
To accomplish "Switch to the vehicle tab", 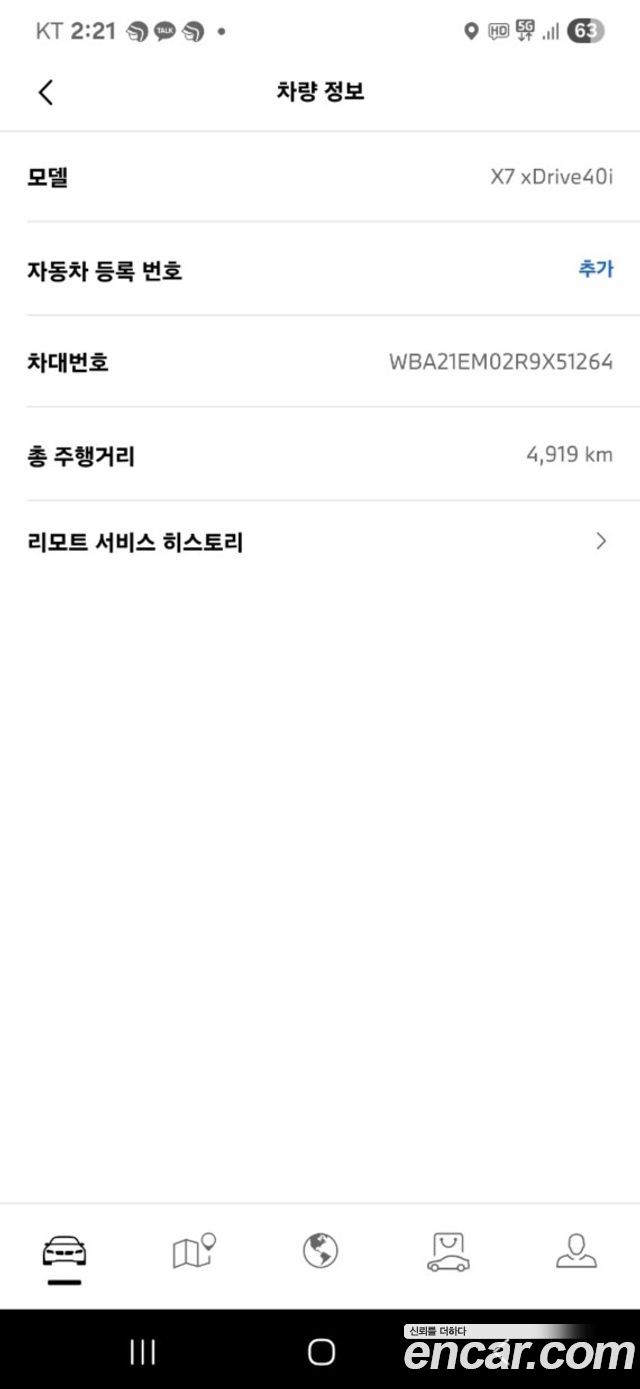I will (64, 1252).
